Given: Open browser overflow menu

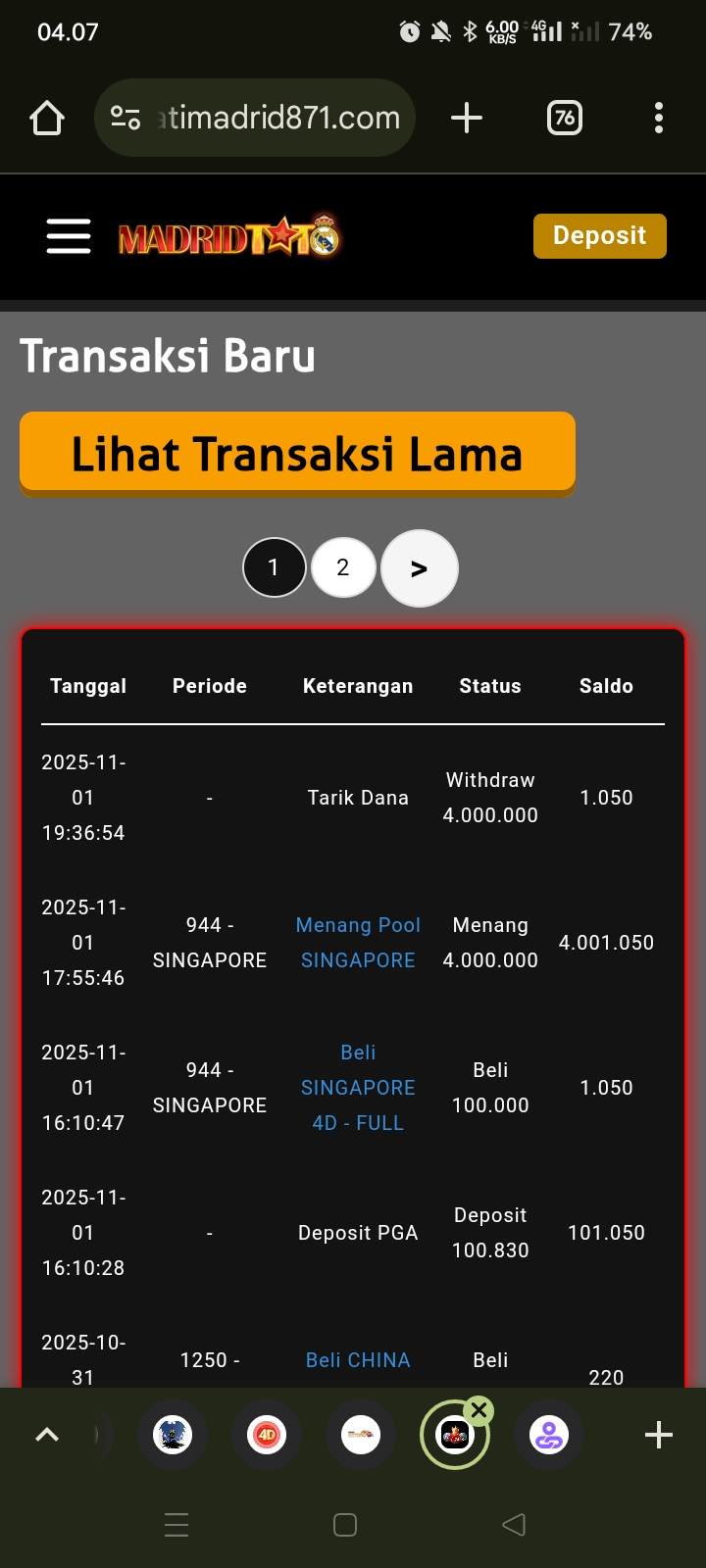Looking at the screenshot, I should (x=659, y=119).
